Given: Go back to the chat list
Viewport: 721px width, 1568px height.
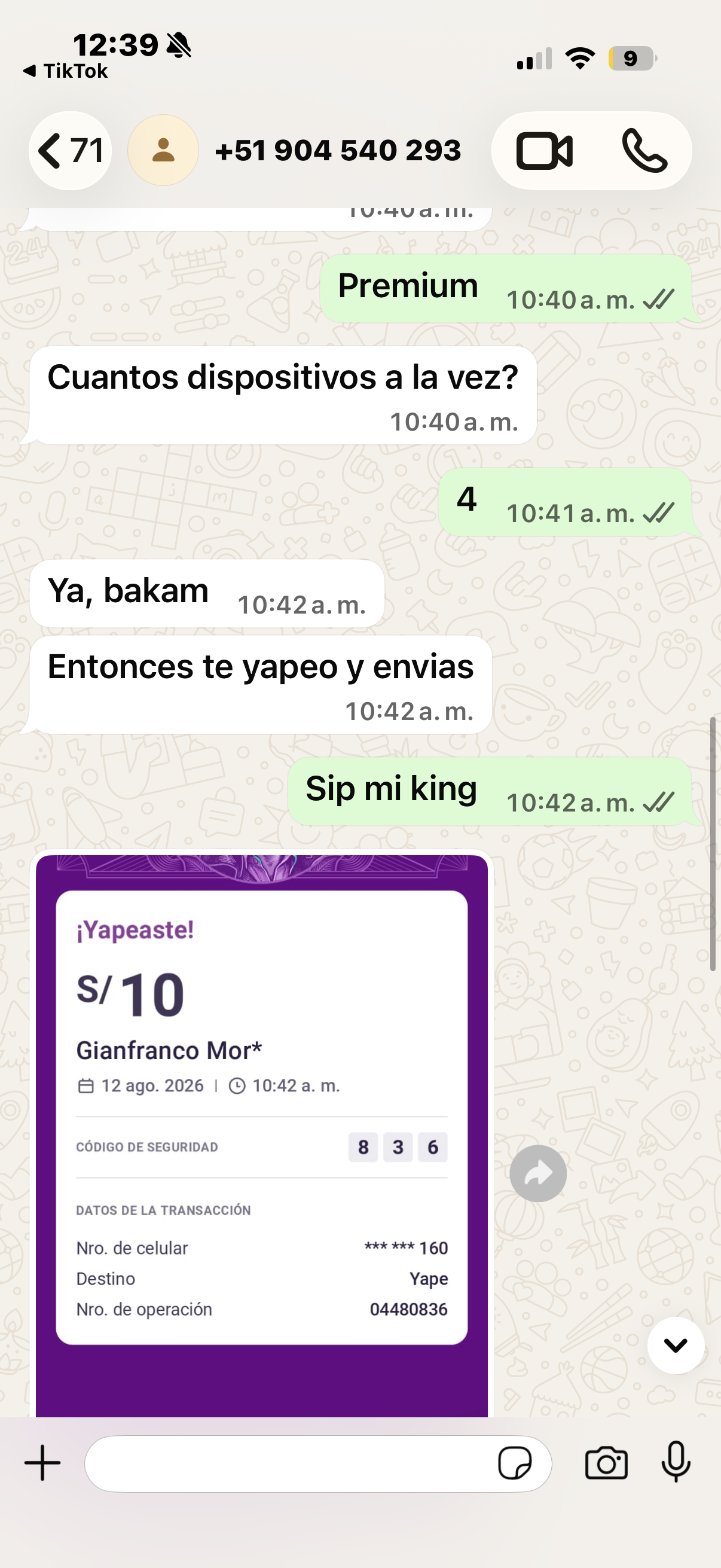Looking at the screenshot, I should (70, 151).
